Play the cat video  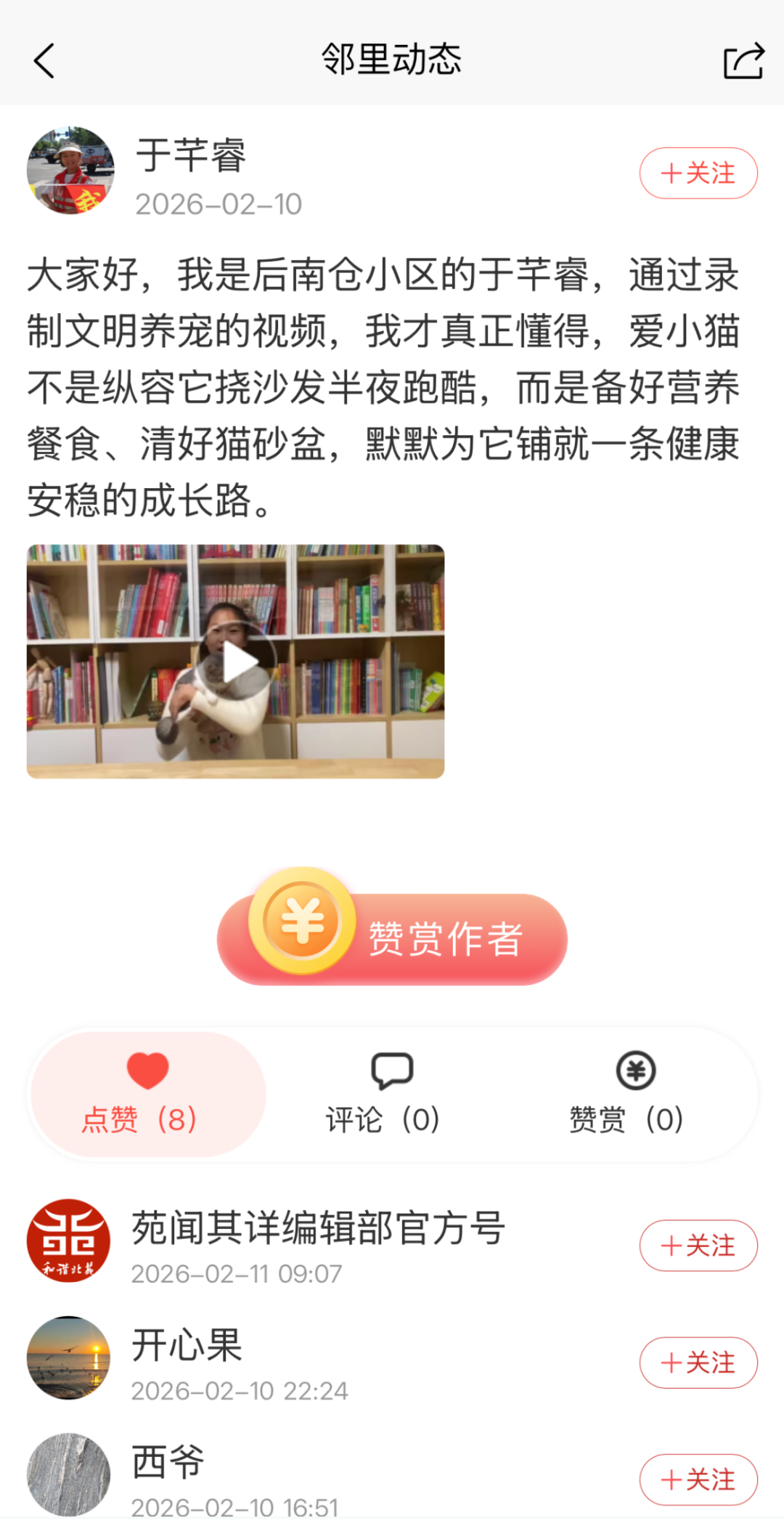pyautogui.click(x=235, y=662)
